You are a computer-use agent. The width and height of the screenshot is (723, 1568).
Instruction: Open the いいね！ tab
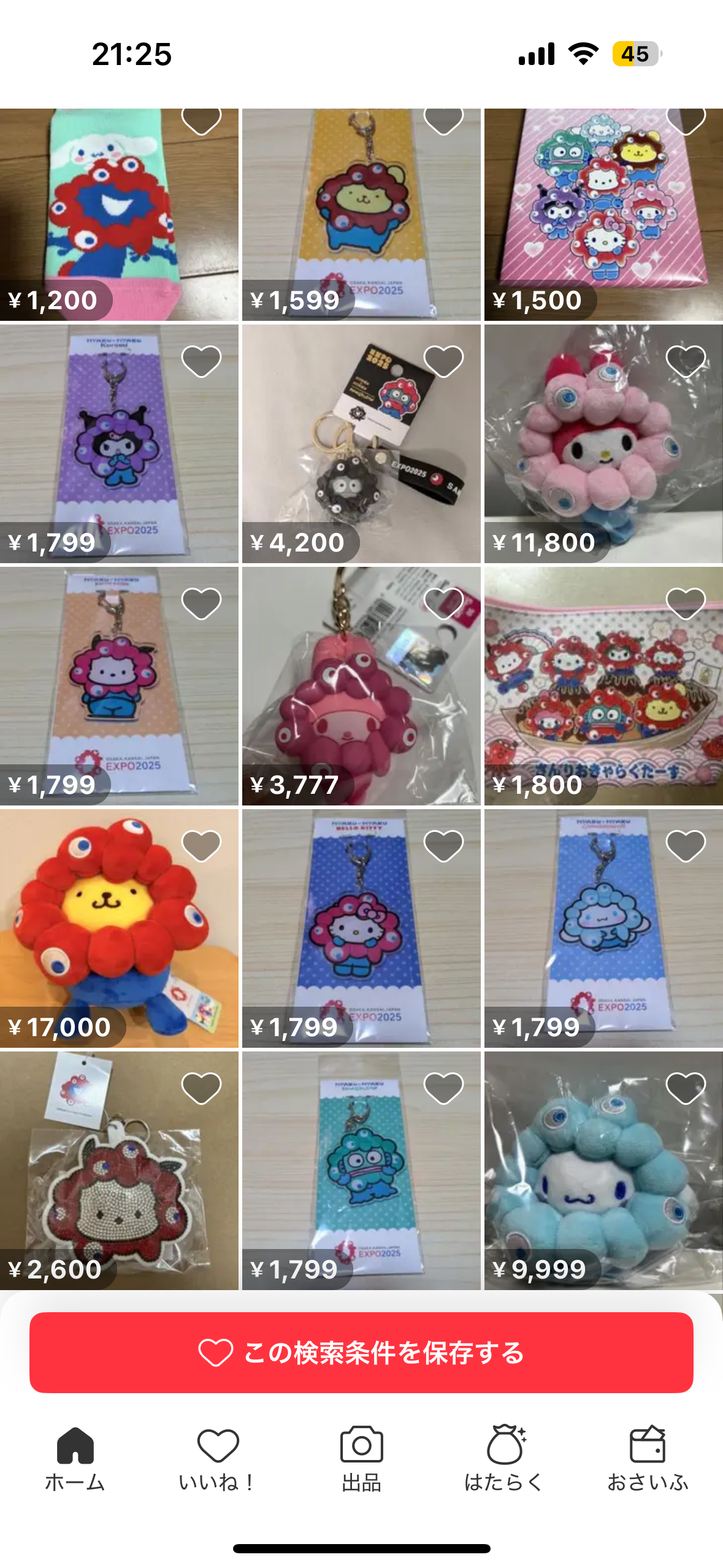218,1458
